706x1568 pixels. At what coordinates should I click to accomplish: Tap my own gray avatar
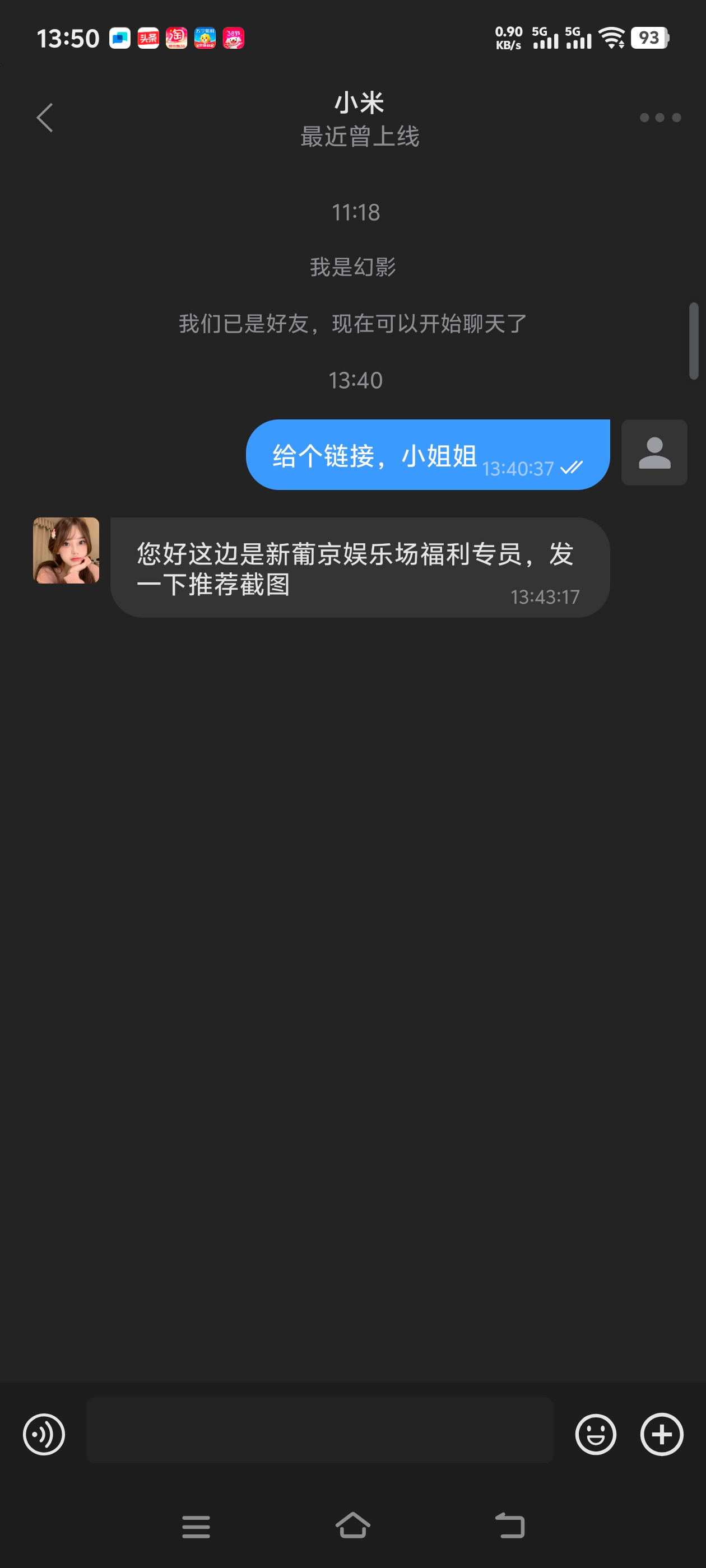(654, 452)
